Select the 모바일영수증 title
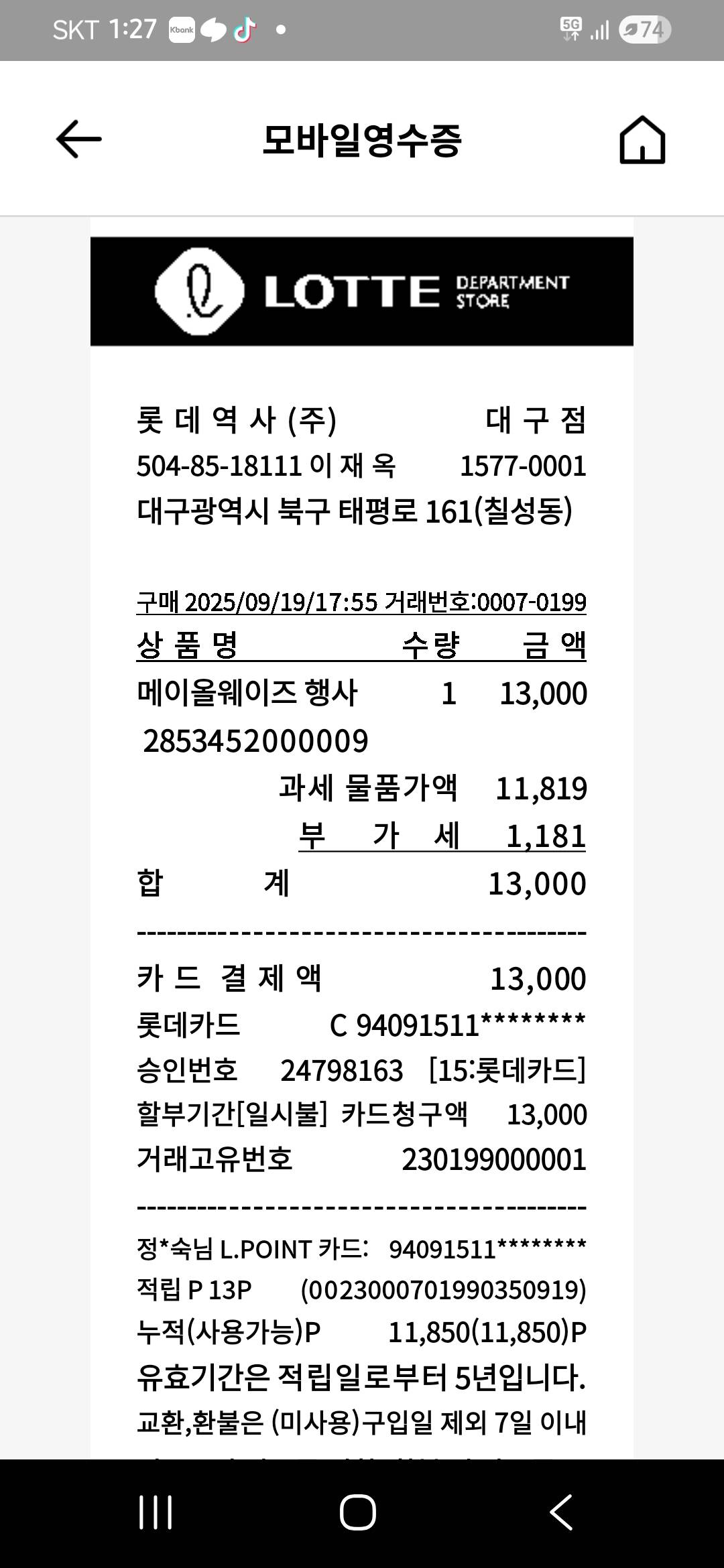This screenshot has width=724, height=1568. pyautogui.click(x=362, y=140)
